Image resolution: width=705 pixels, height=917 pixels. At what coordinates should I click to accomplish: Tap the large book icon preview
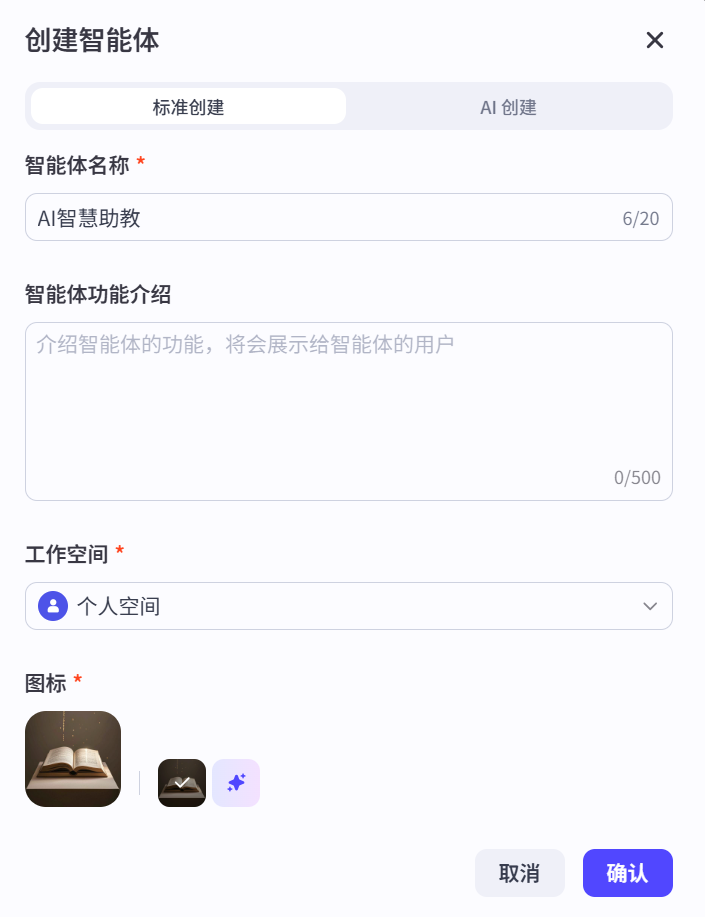click(x=73, y=759)
